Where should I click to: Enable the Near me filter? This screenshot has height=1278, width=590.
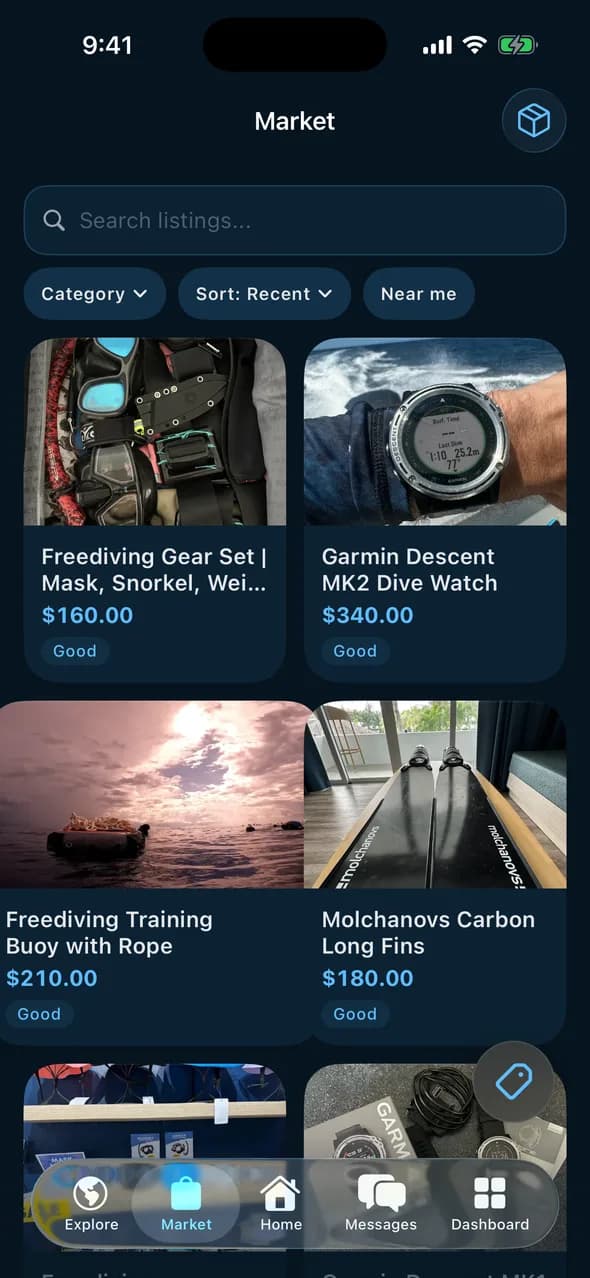click(x=418, y=294)
